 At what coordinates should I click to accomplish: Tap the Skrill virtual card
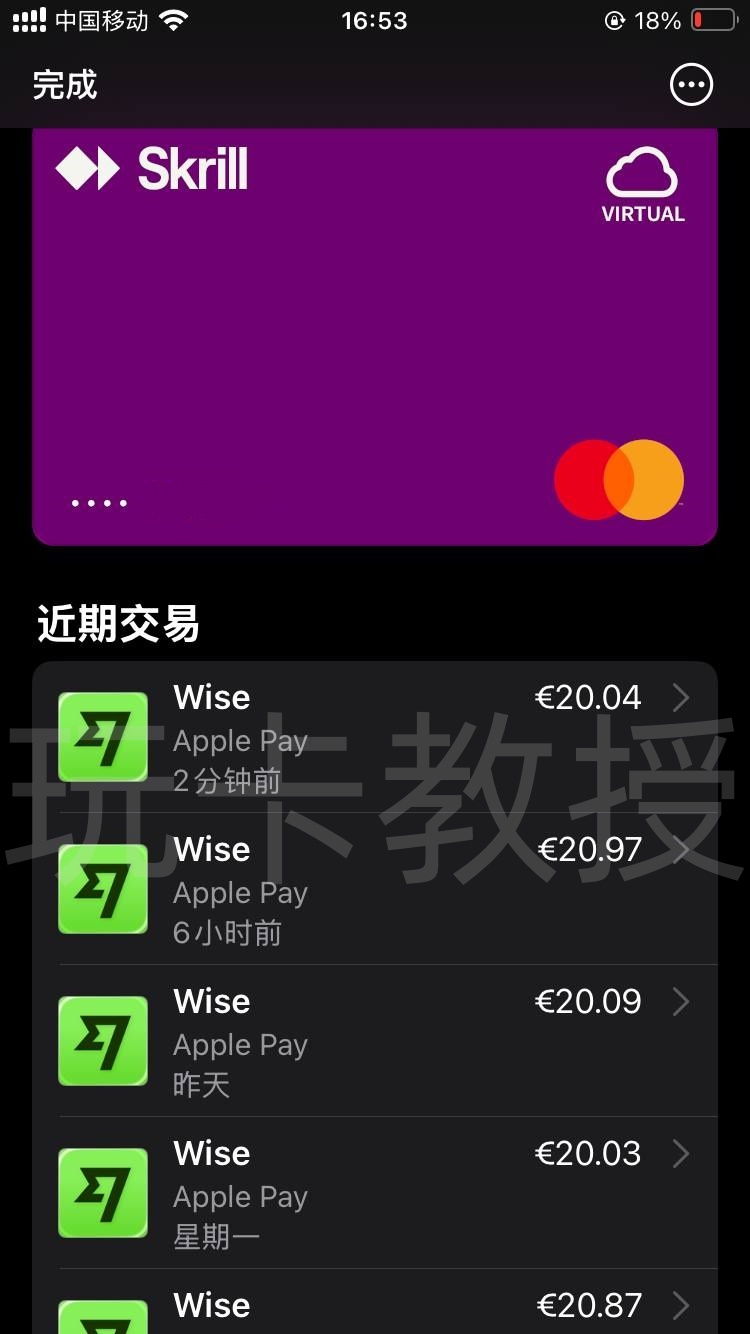(x=375, y=335)
